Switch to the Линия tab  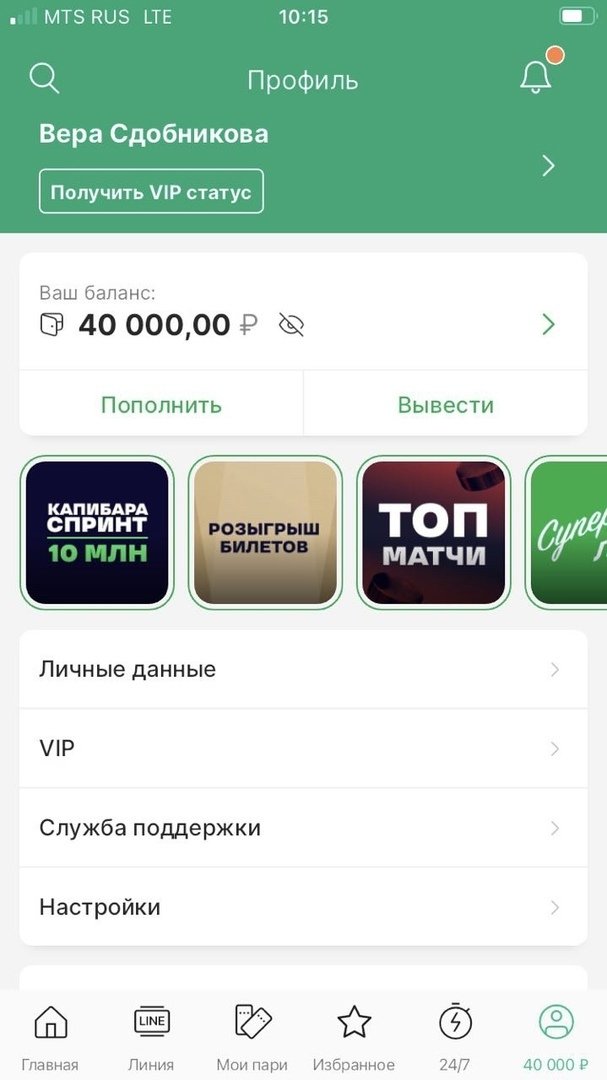[151, 1035]
